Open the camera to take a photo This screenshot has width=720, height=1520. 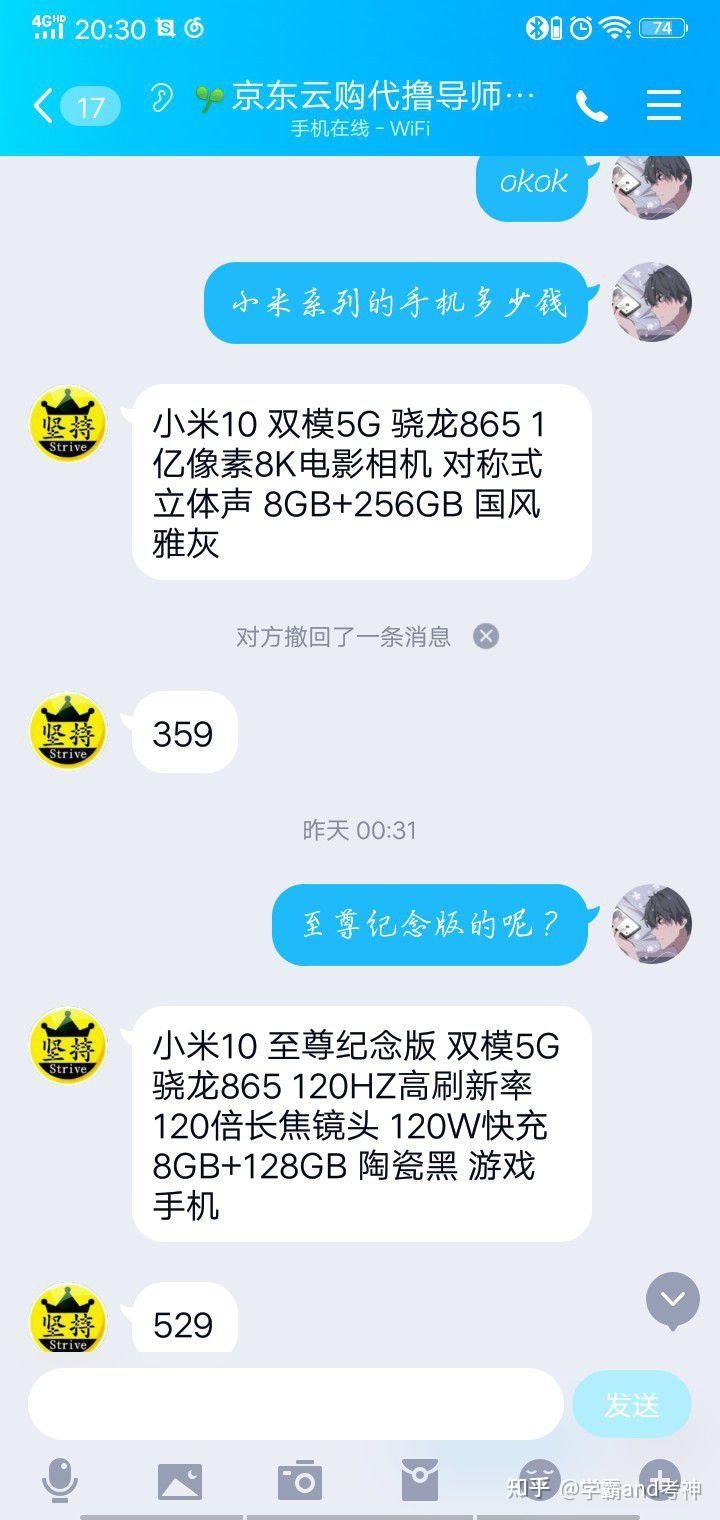(300, 1481)
